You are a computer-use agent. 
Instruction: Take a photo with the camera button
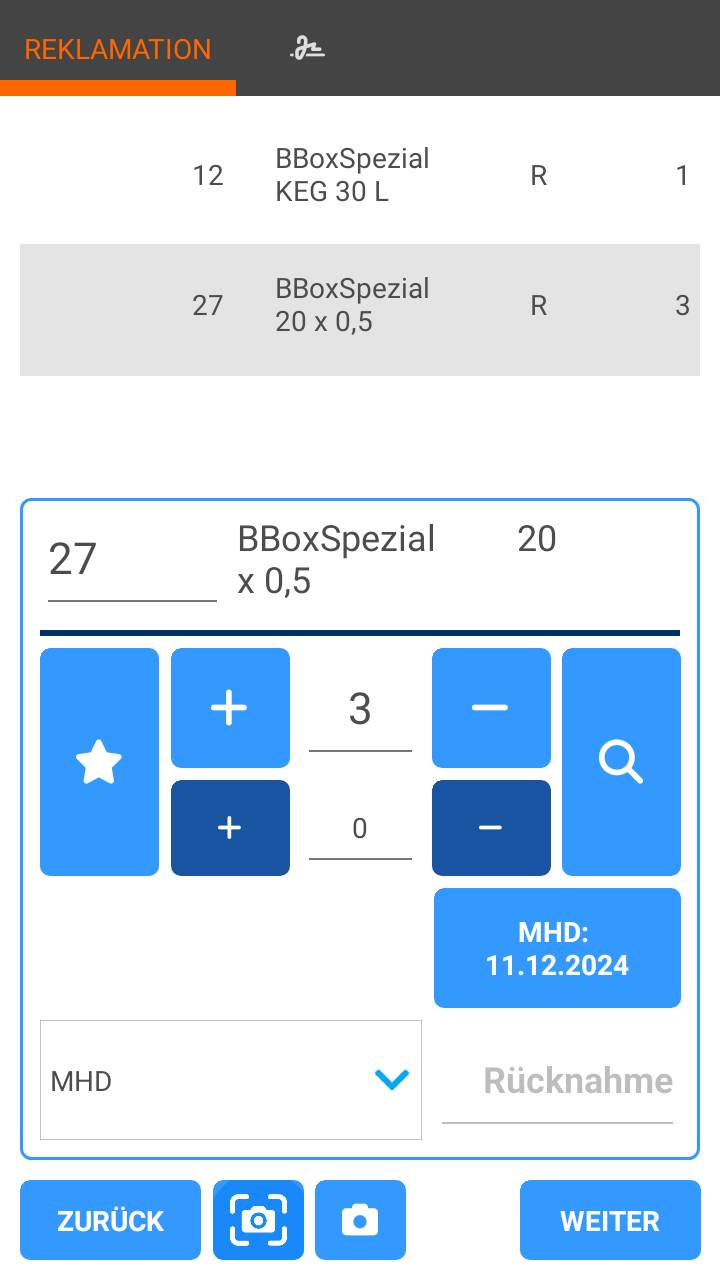360,1220
